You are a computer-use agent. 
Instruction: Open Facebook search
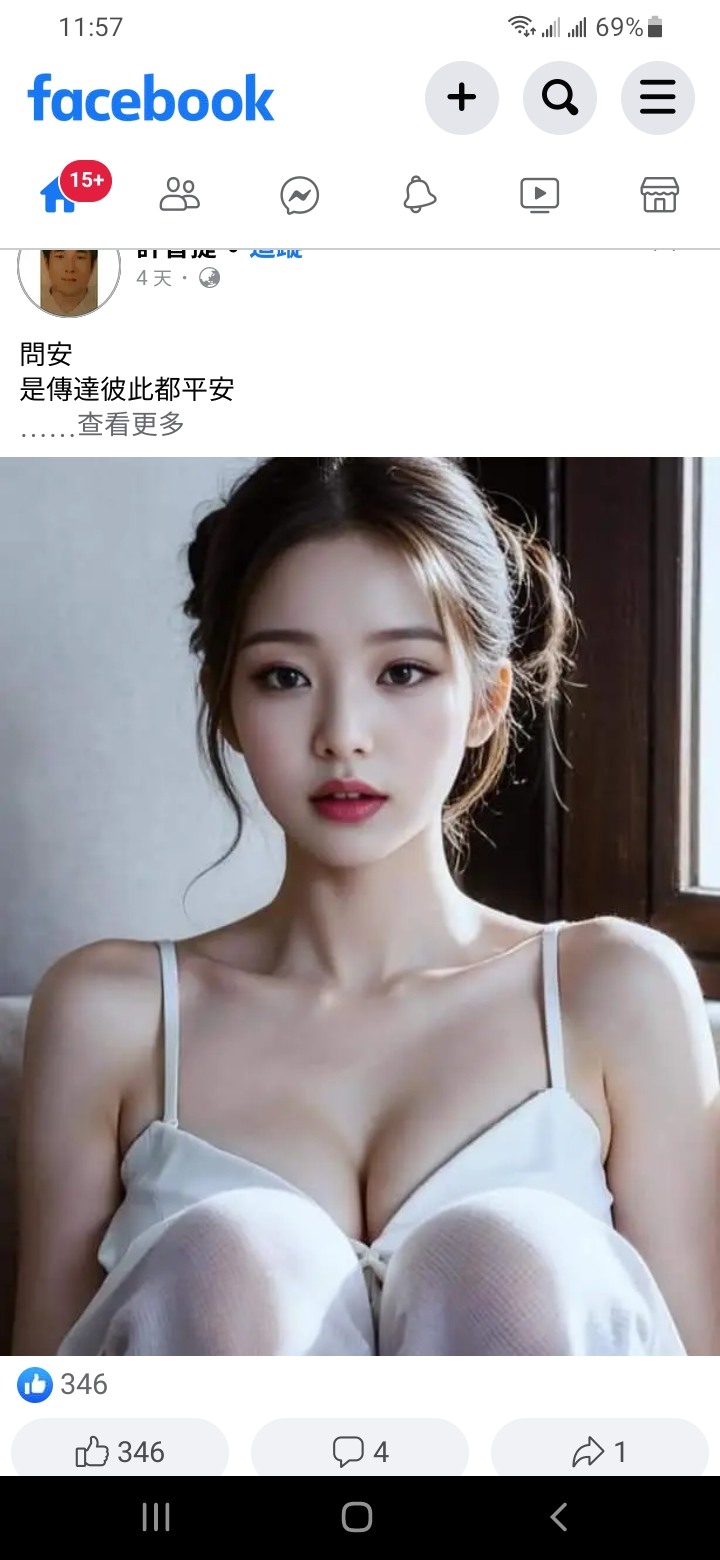559,98
